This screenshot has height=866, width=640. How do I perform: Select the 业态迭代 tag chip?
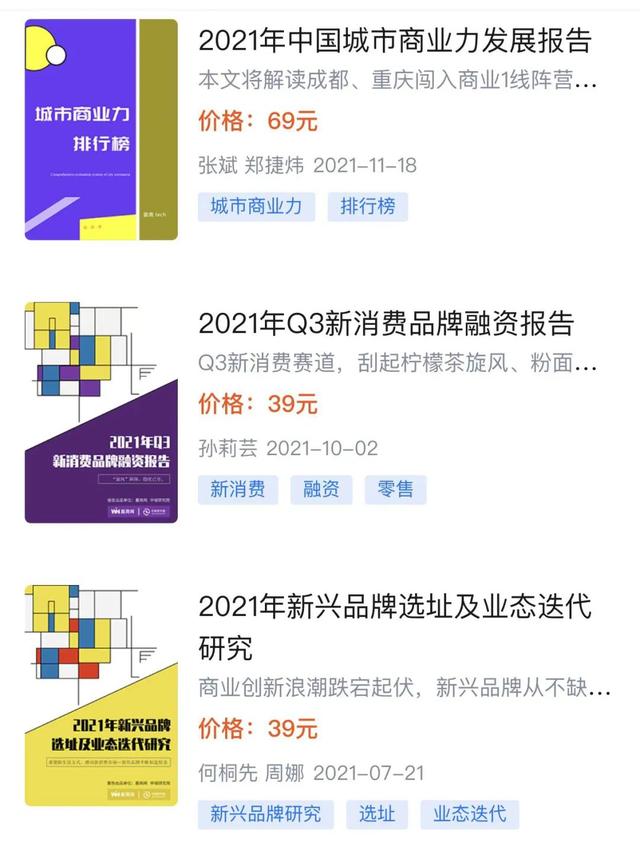pos(469,813)
